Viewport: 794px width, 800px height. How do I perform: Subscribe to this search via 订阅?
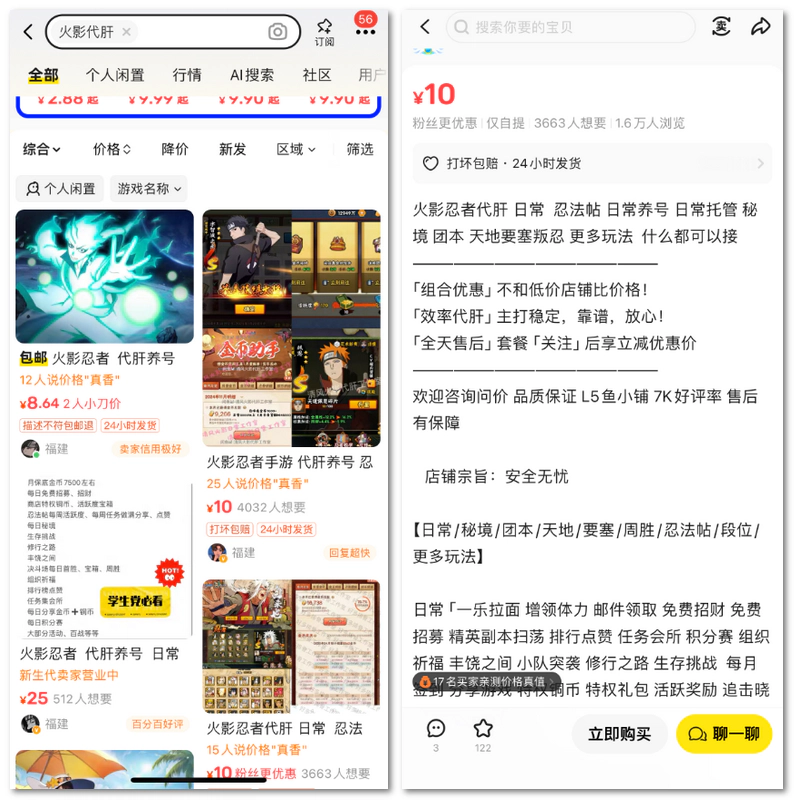(x=324, y=32)
